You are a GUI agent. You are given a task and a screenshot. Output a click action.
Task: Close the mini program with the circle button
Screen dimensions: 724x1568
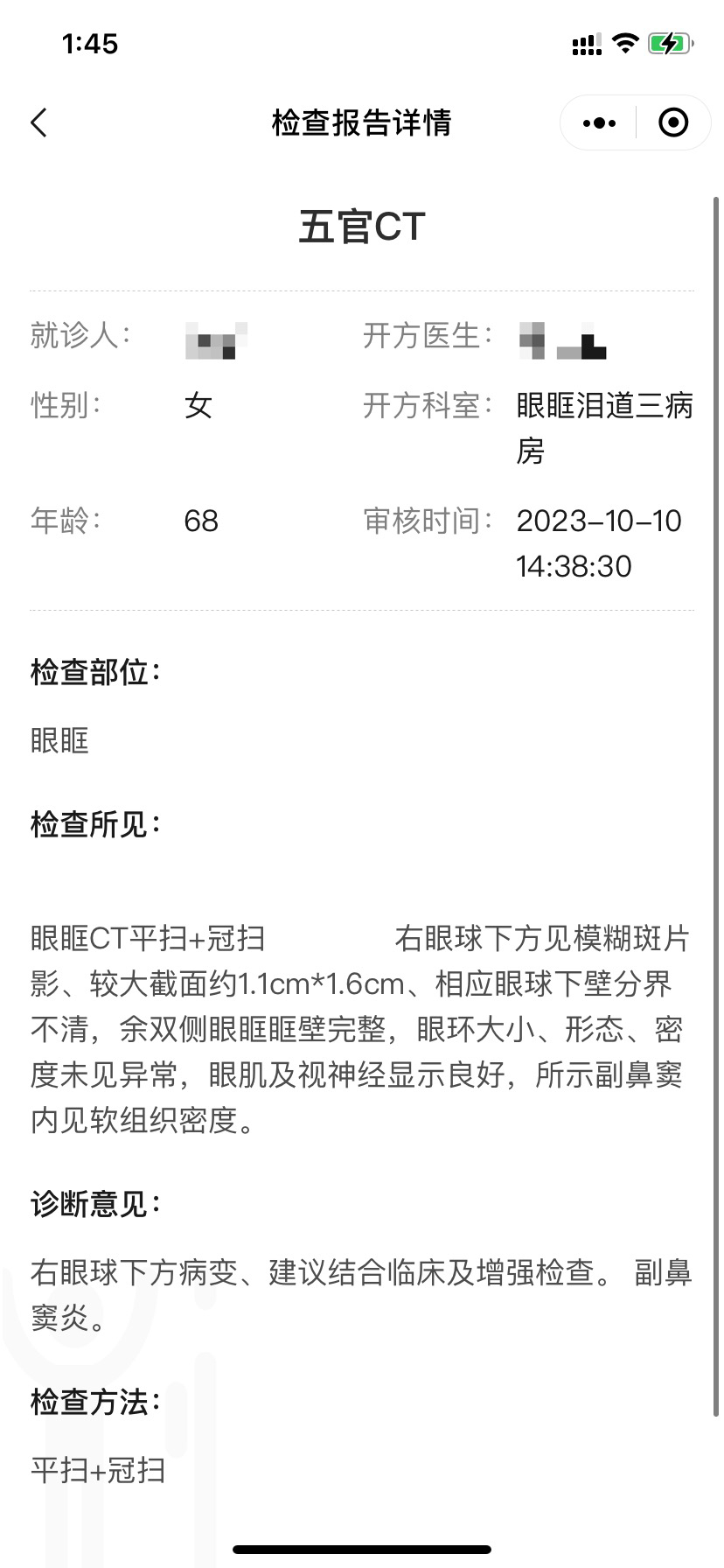coord(672,122)
